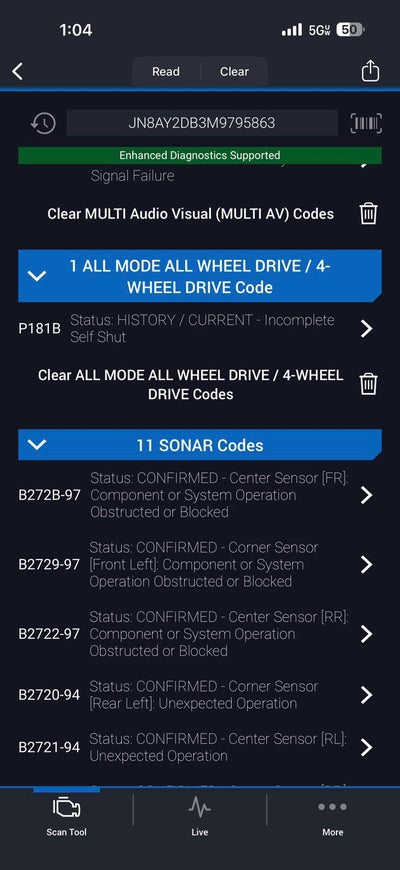
Task: Open the More tab
Action: click(x=333, y=816)
